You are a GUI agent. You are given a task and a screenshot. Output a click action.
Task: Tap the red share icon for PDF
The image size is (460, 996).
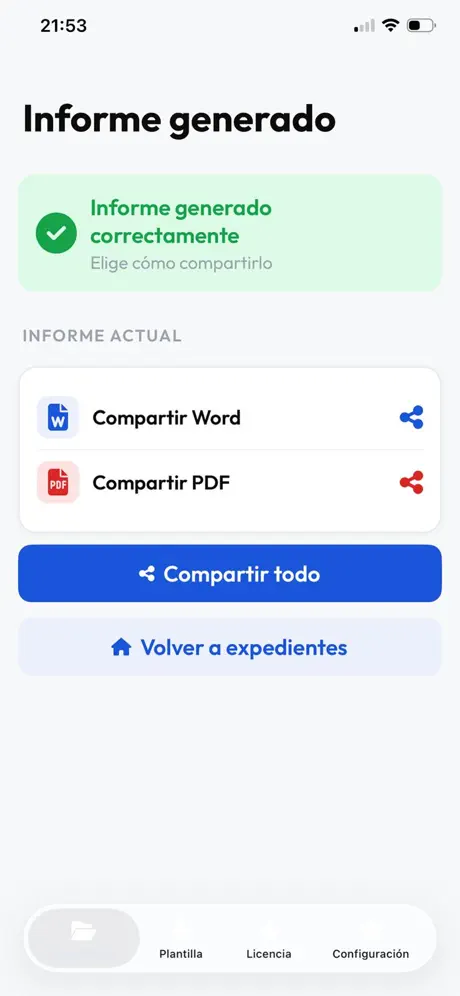pyautogui.click(x=412, y=483)
